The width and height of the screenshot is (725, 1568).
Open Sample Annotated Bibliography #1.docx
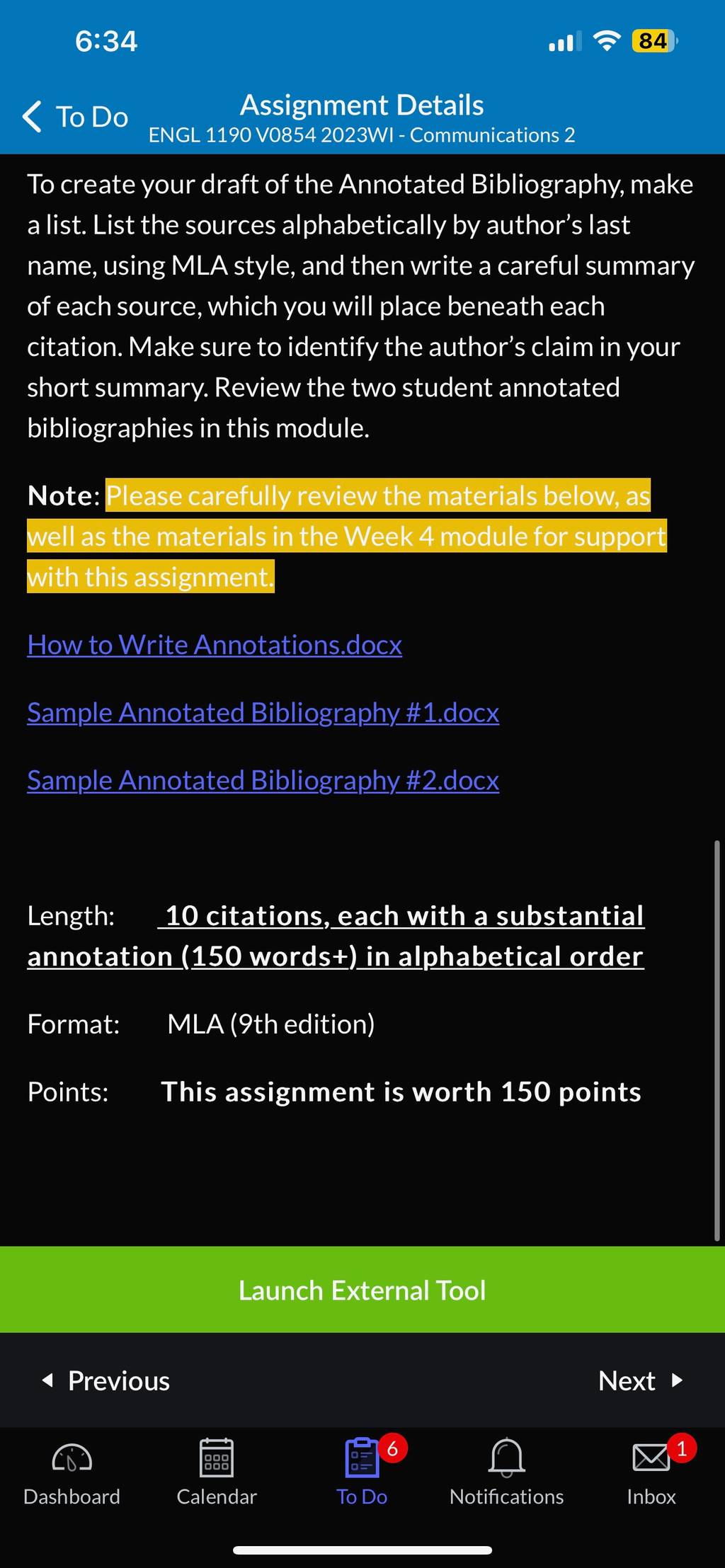click(x=263, y=713)
